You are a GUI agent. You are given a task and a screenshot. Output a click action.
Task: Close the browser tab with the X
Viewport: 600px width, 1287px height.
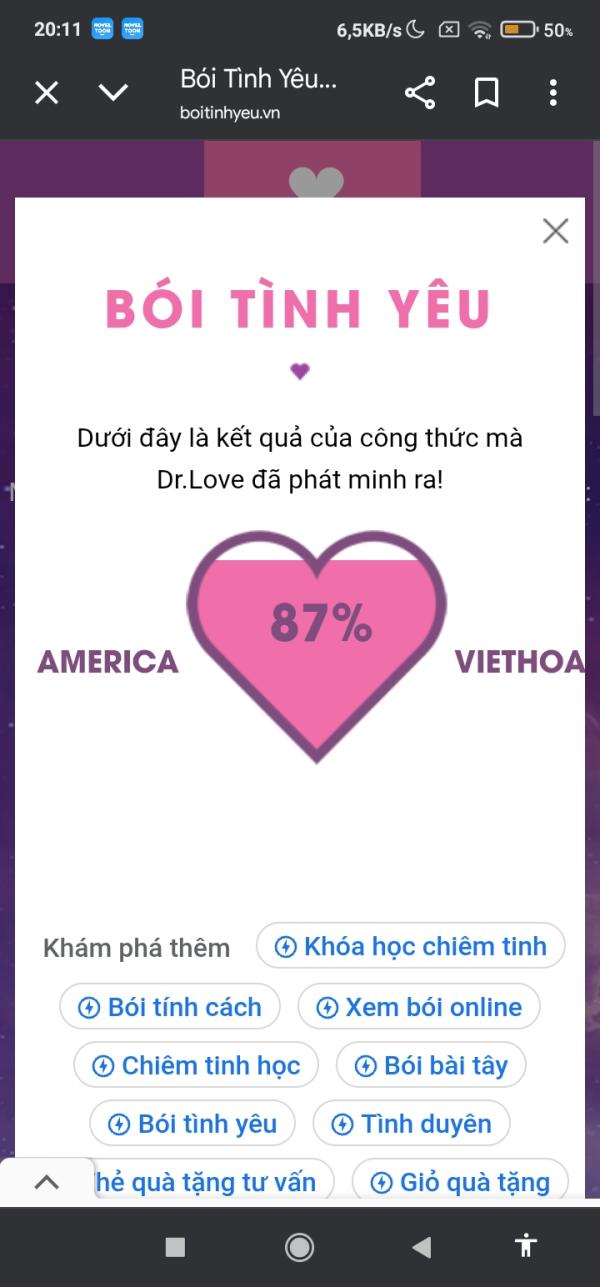click(47, 93)
